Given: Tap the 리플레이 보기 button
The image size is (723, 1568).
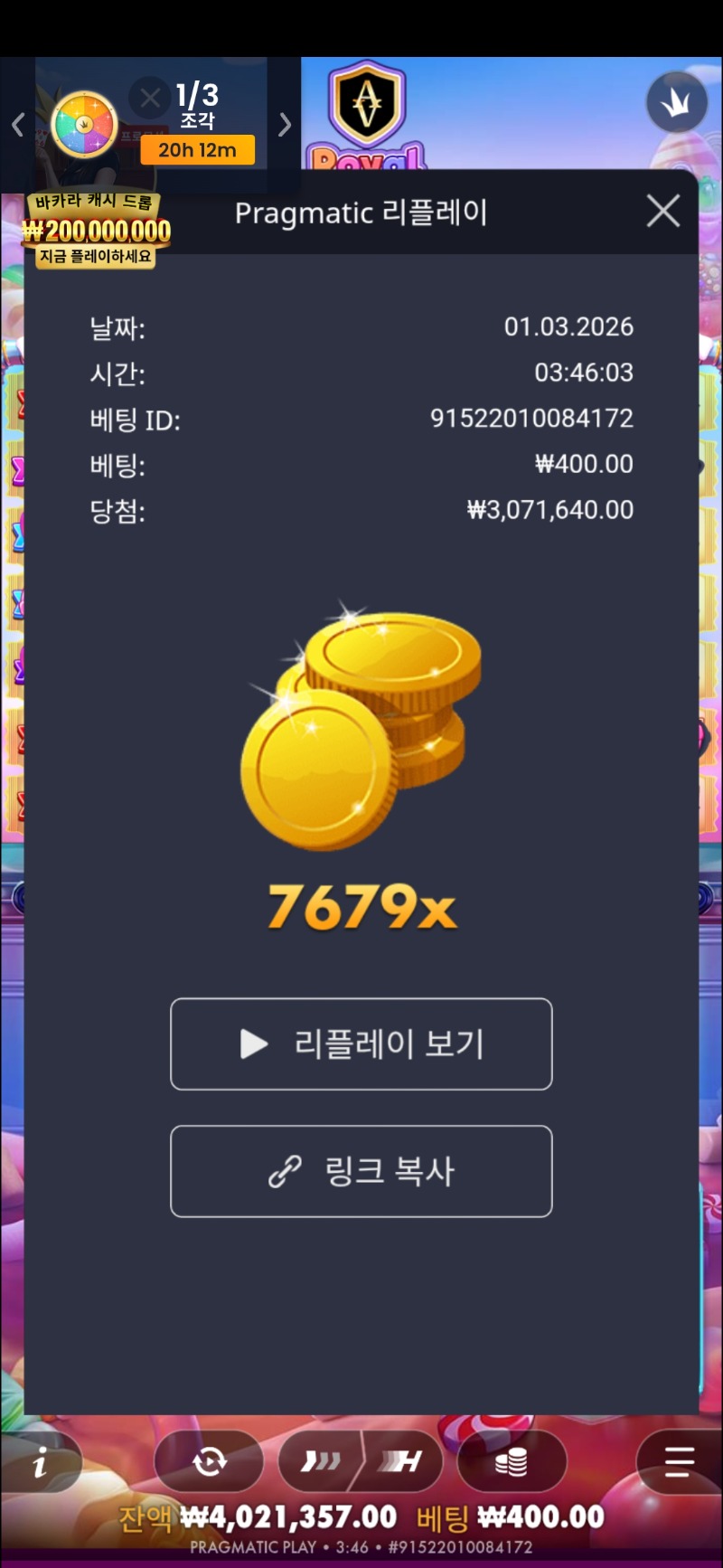Looking at the screenshot, I should 361,1044.
